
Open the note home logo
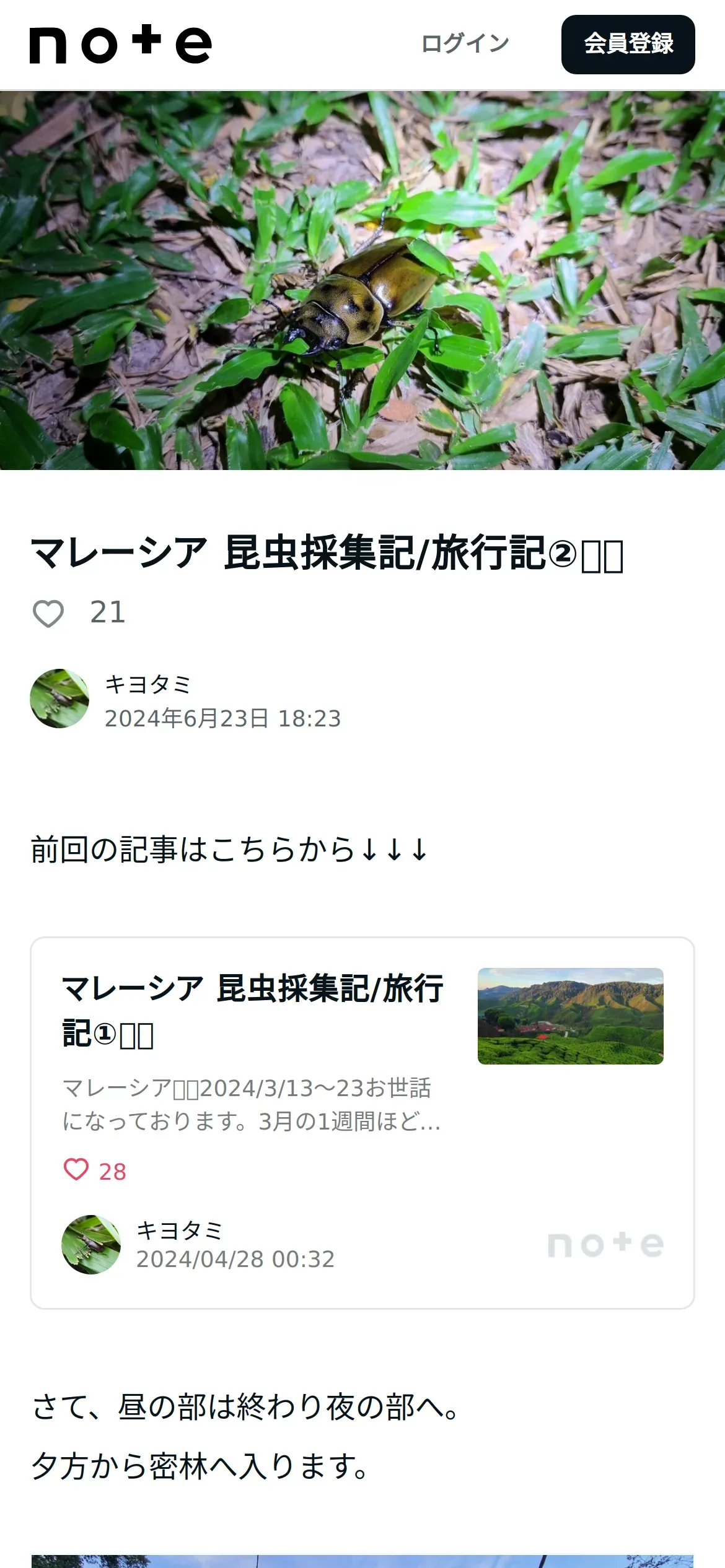(121, 45)
